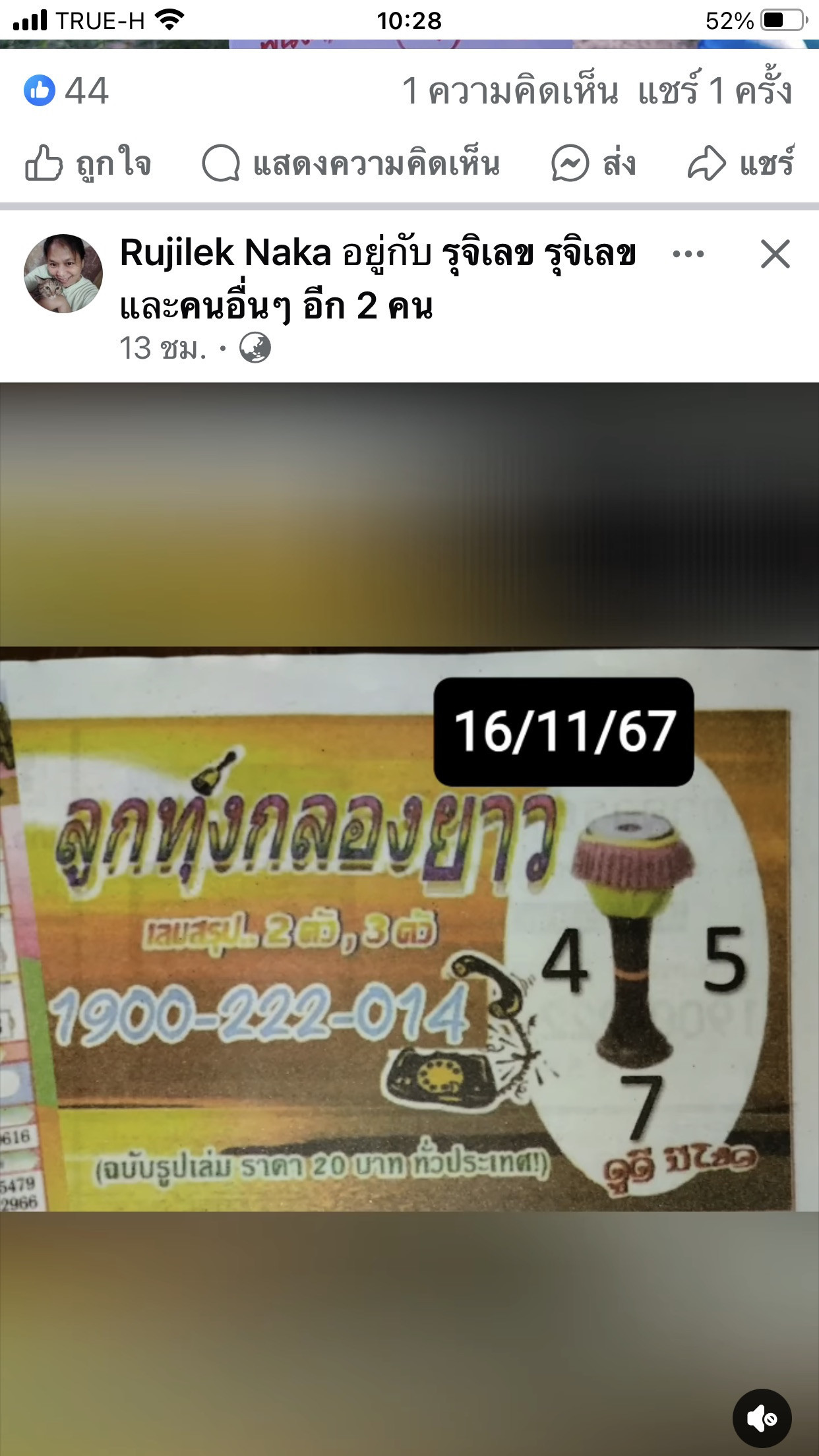
Task: Open Rujilek Naka's profile picture
Action: [63, 273]
